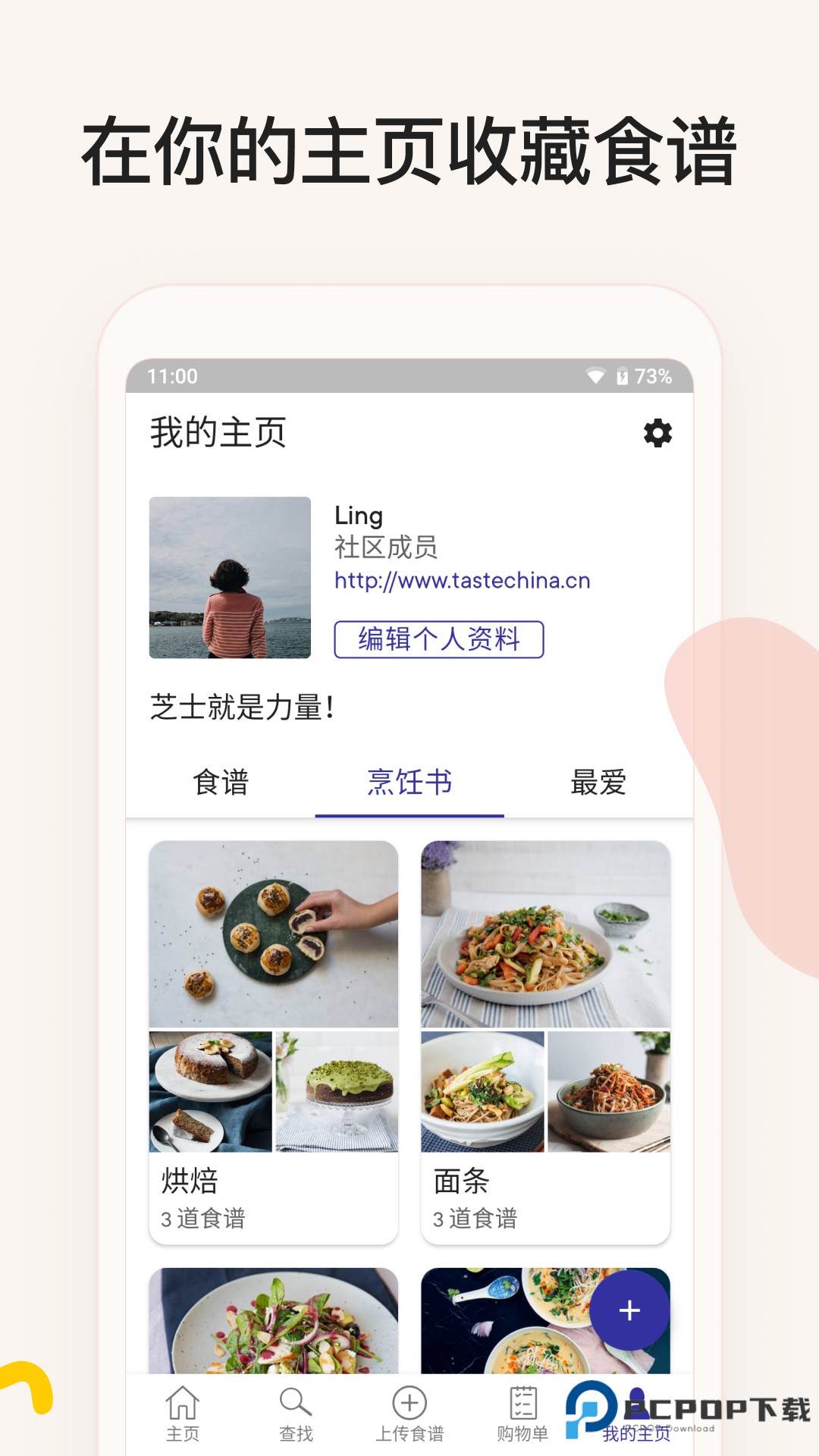Open the 购物单 shopping list icon
The image size is (819, 1456).
[x=522, y=1407]
